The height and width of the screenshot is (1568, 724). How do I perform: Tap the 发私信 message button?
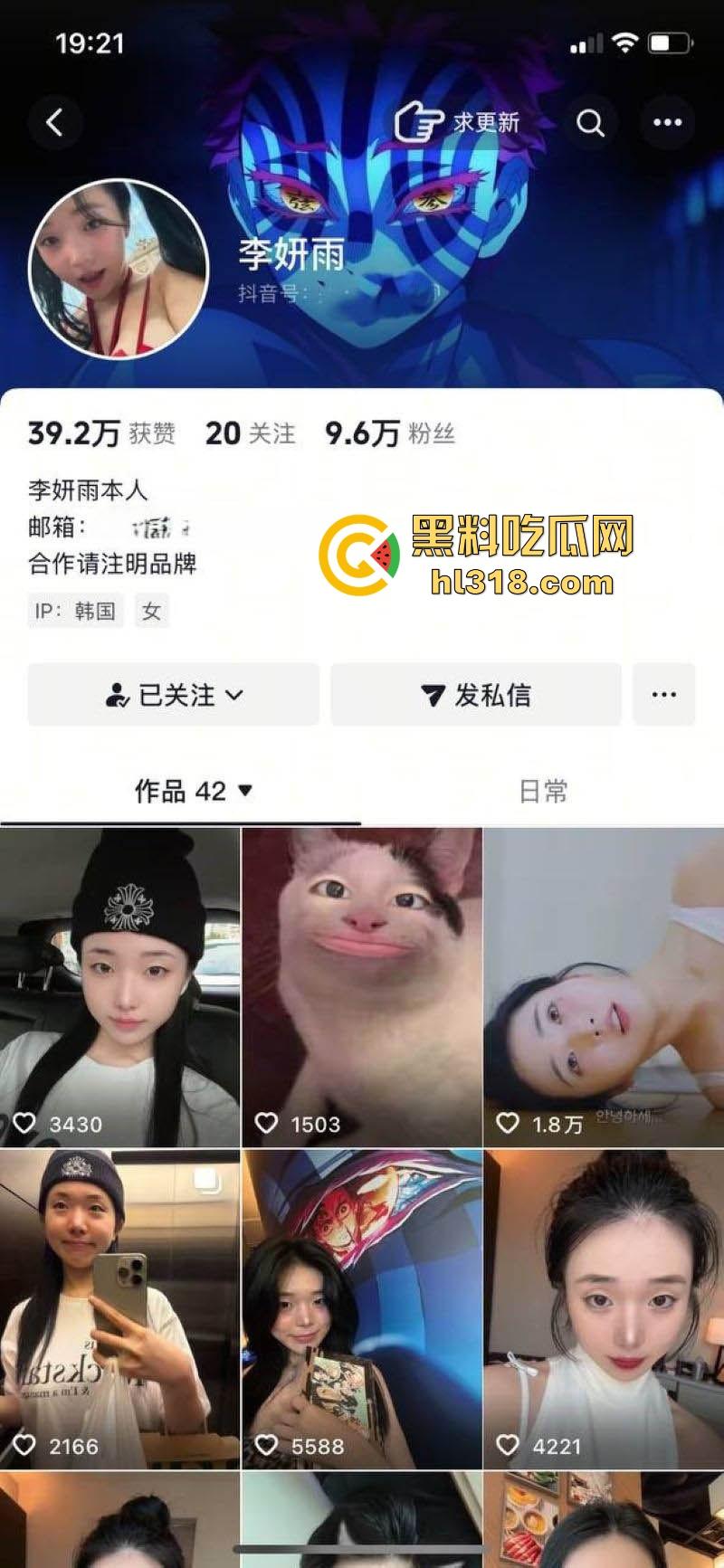tap(477, 695)
